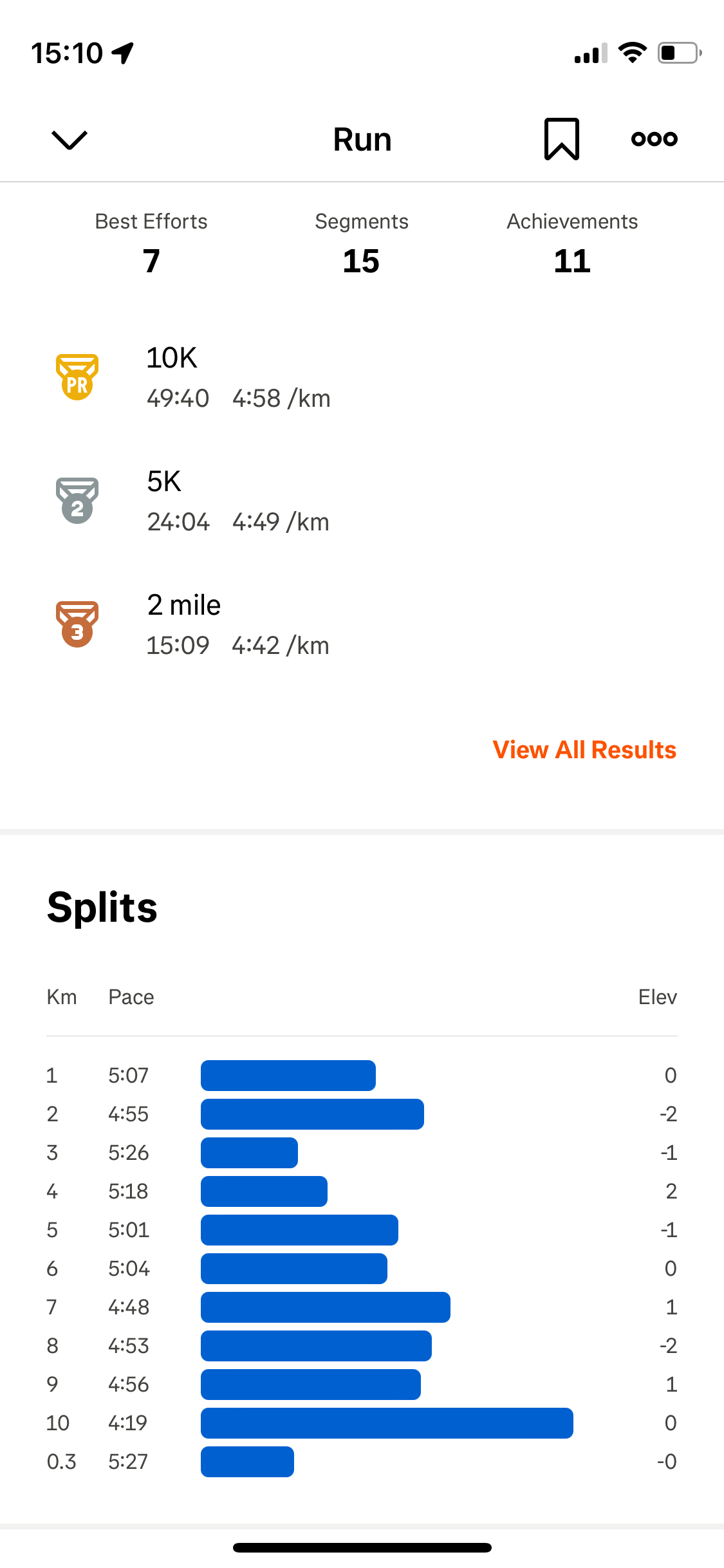
Task: Open the Best Efforts count
Action: [x=151, y=245]
